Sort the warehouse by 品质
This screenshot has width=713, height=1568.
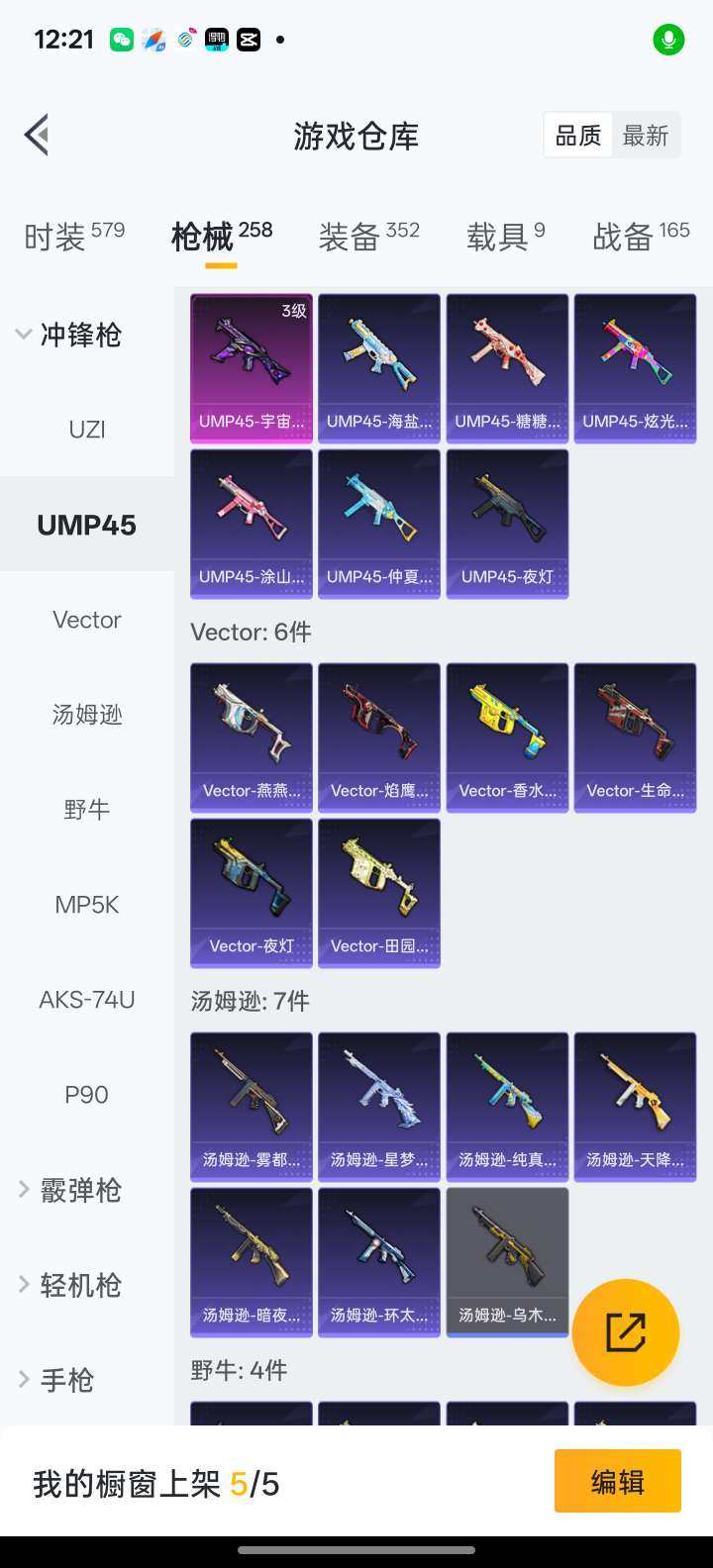pyautogui.click(x=577, y=136)
